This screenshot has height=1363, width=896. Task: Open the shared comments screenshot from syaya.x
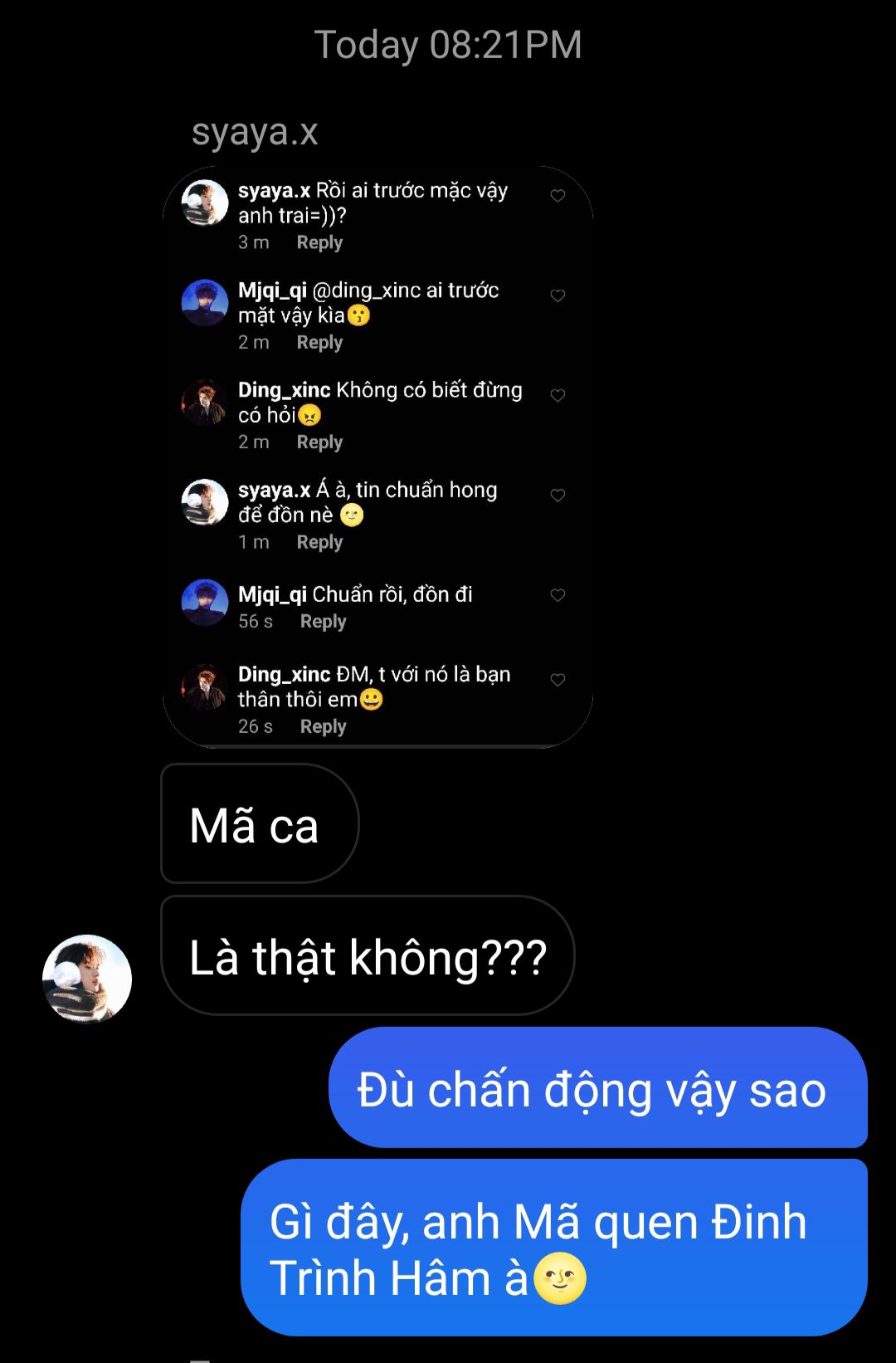click(377, 457)
